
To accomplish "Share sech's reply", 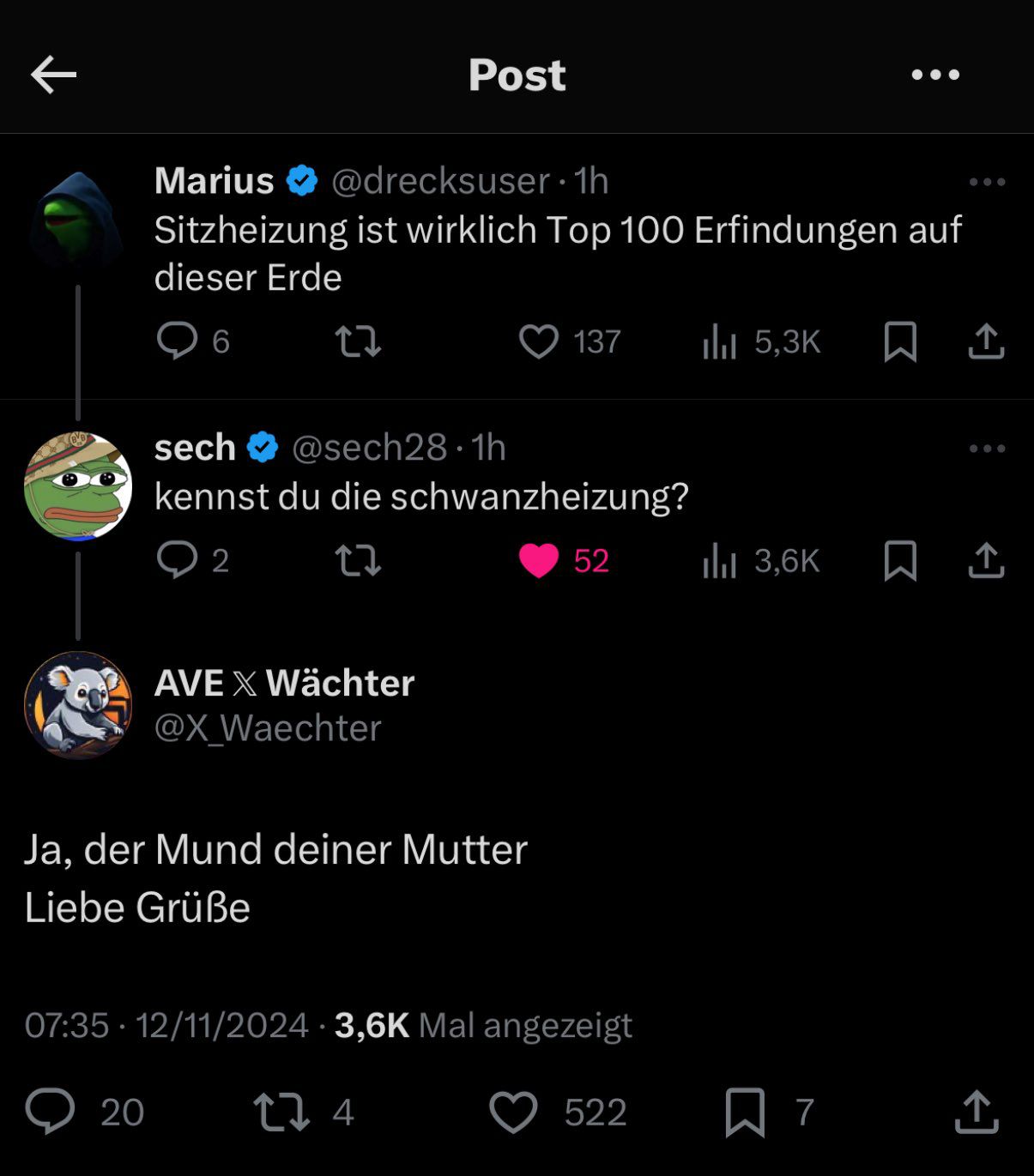I will pos(986,561).
